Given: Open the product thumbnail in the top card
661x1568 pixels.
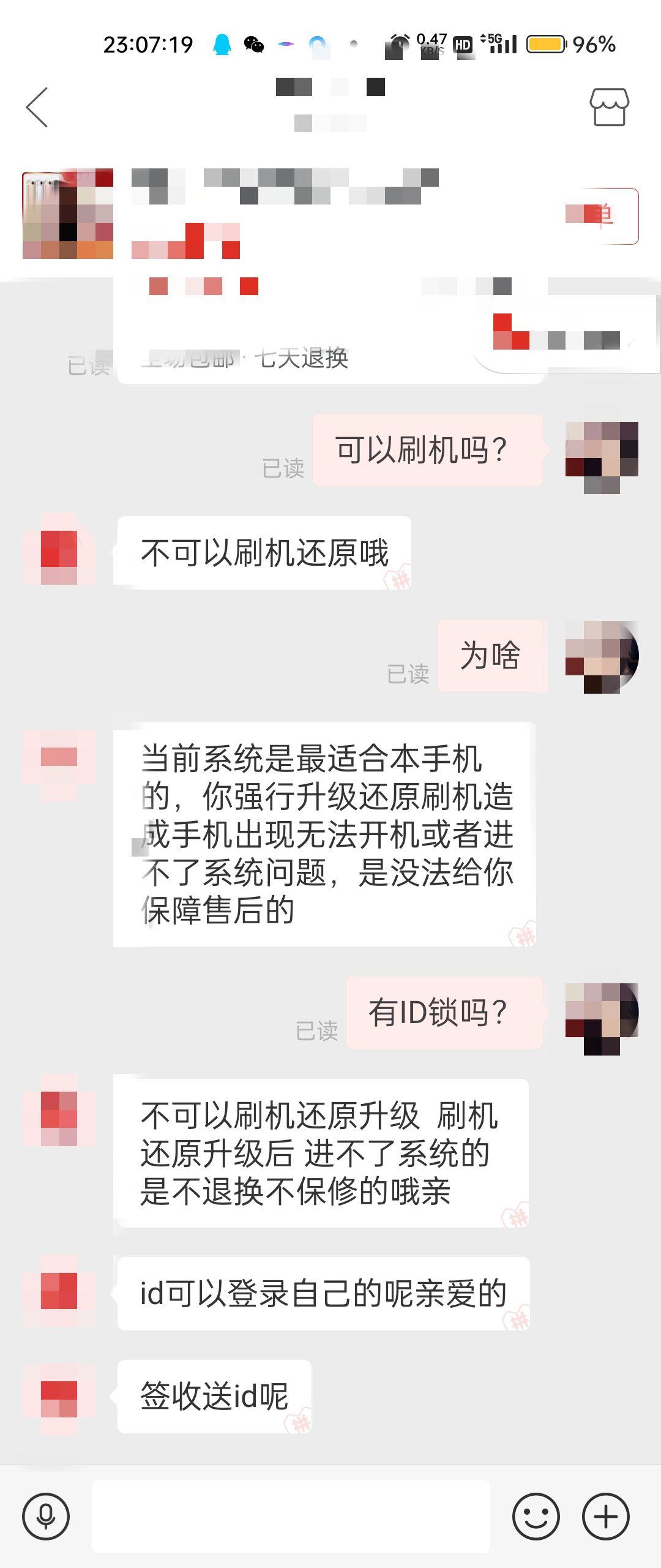Looking at the screenshot, I should pyautogui.click(x=68, y=214).
